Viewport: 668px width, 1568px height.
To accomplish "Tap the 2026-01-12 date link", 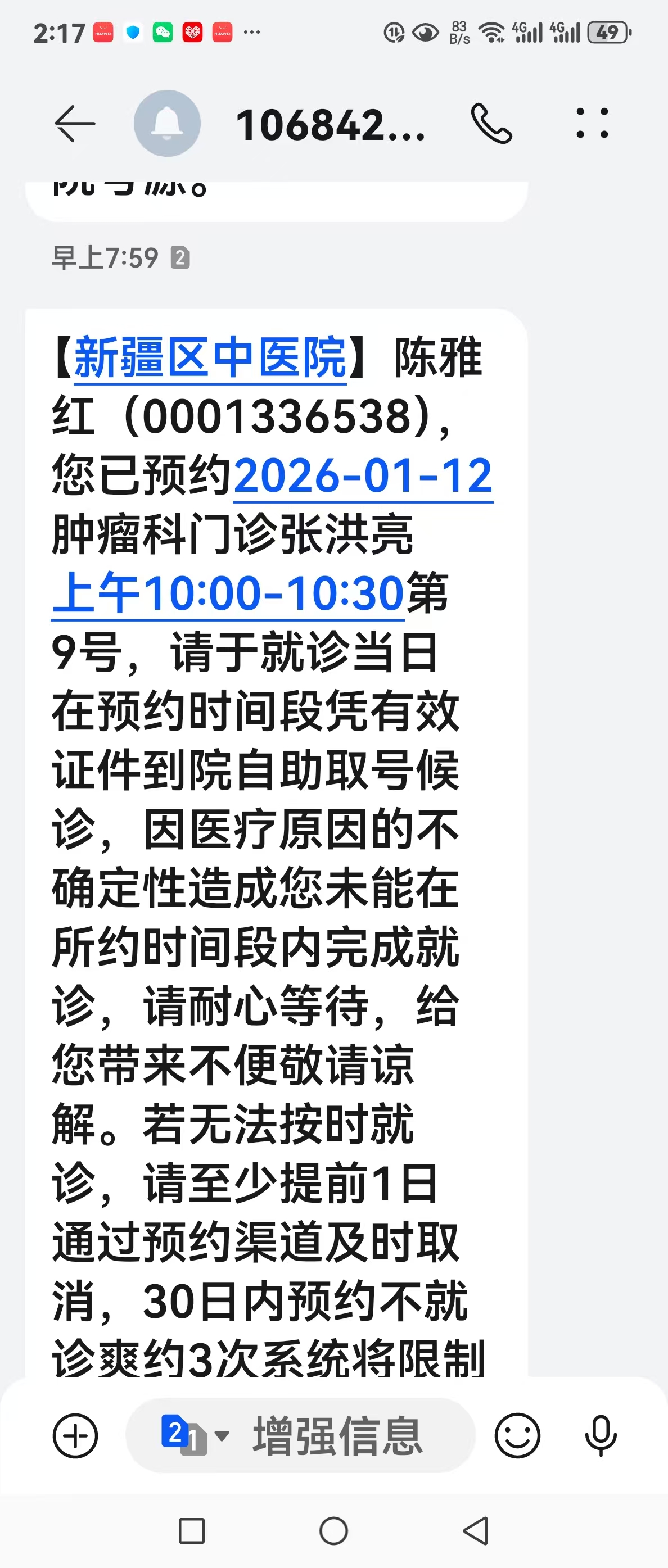I will click(363, 476).
